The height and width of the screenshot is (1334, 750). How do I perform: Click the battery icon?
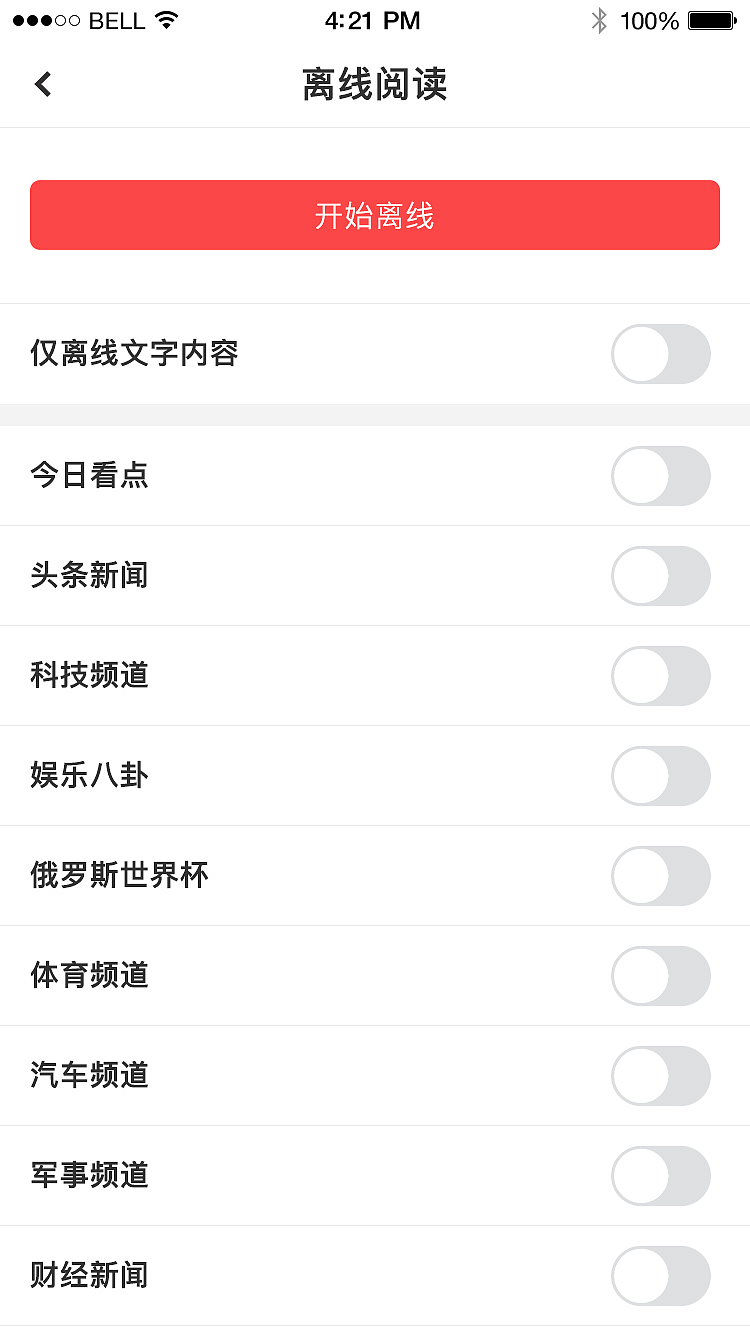[712, 18]
